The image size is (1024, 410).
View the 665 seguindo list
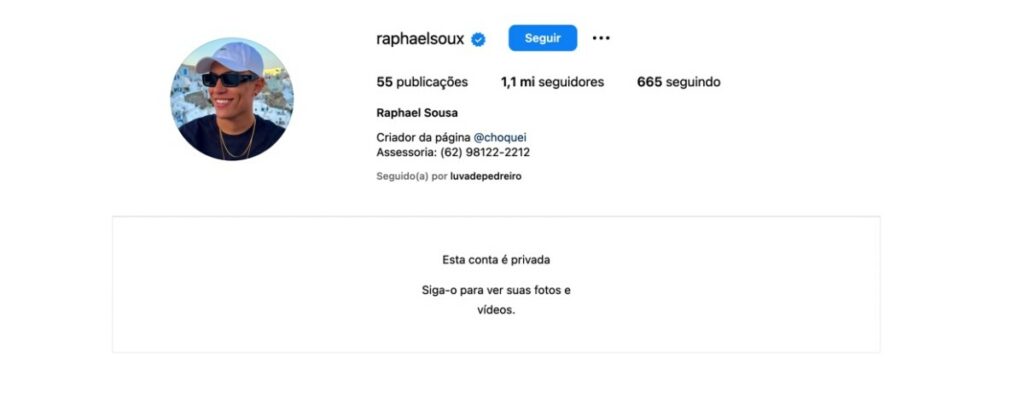coord(678,82)
